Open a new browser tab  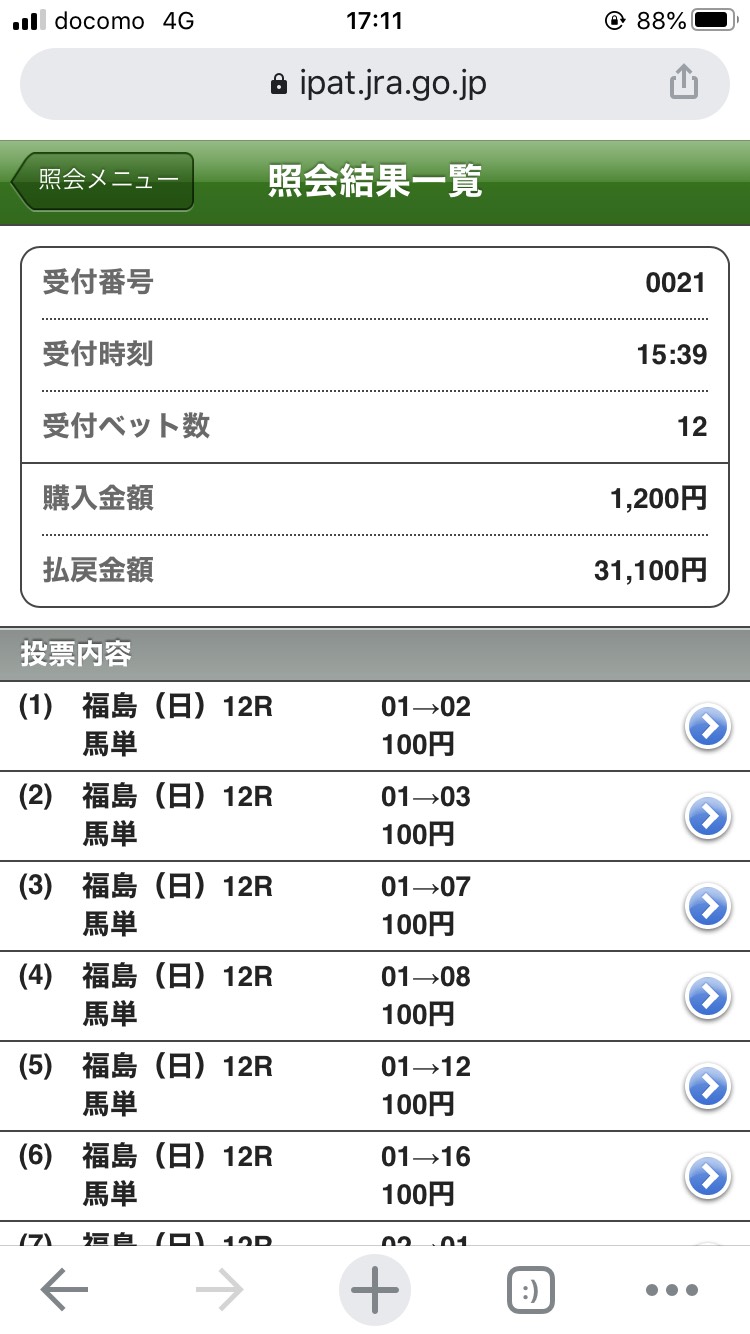pyautogui.click(x=375, y=1290)
